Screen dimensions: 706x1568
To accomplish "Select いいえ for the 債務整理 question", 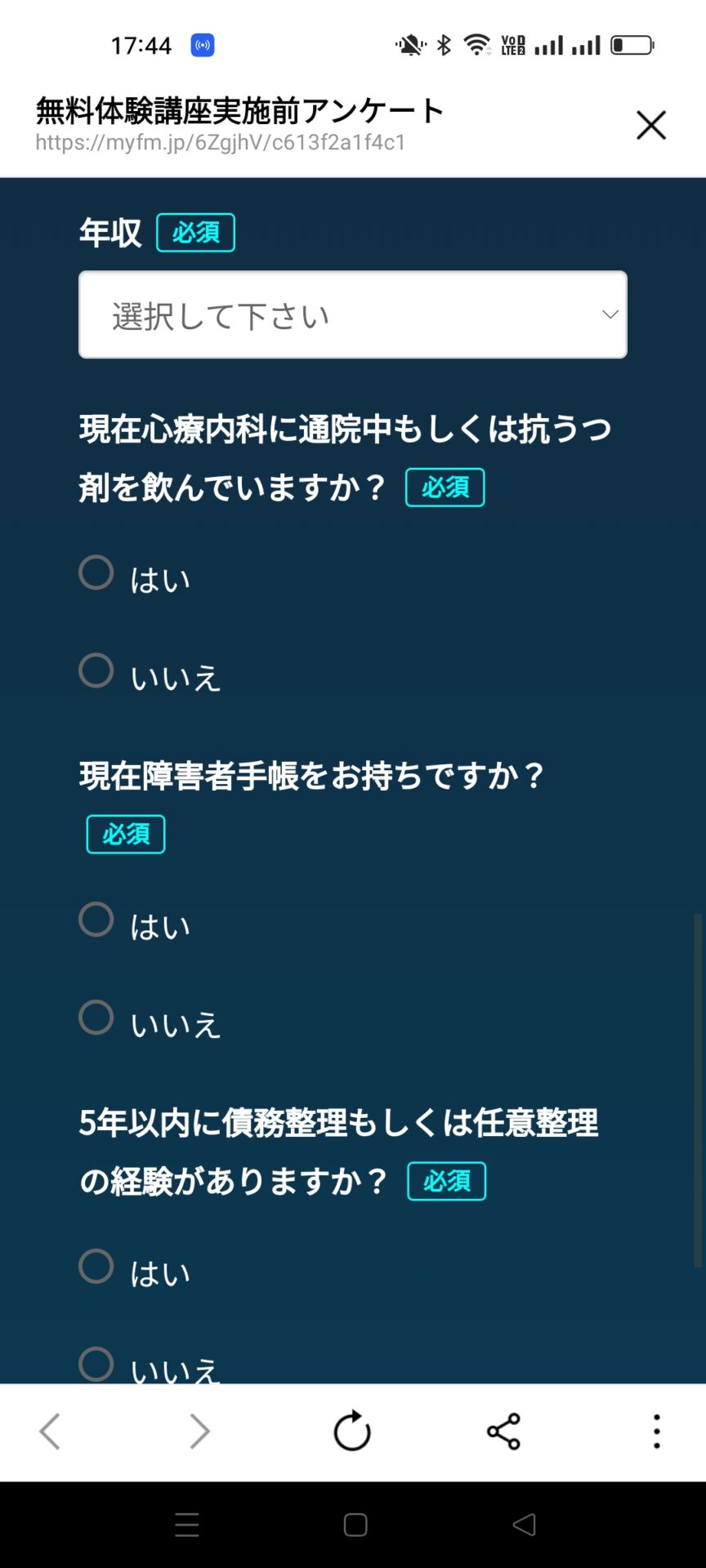I will pyautogui.click(x=96, y=1364).
